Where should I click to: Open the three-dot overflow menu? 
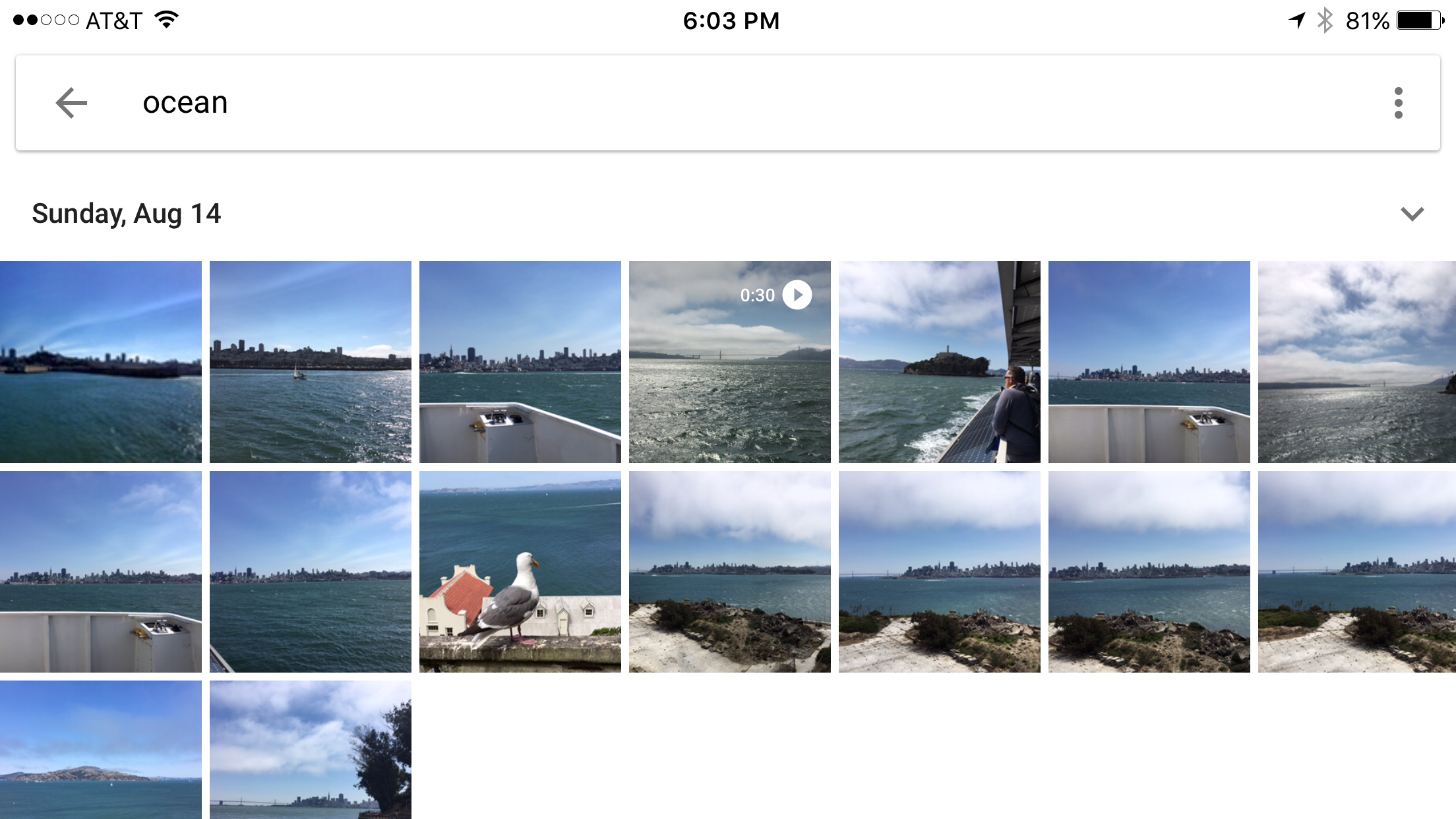tap(1398, 103)
